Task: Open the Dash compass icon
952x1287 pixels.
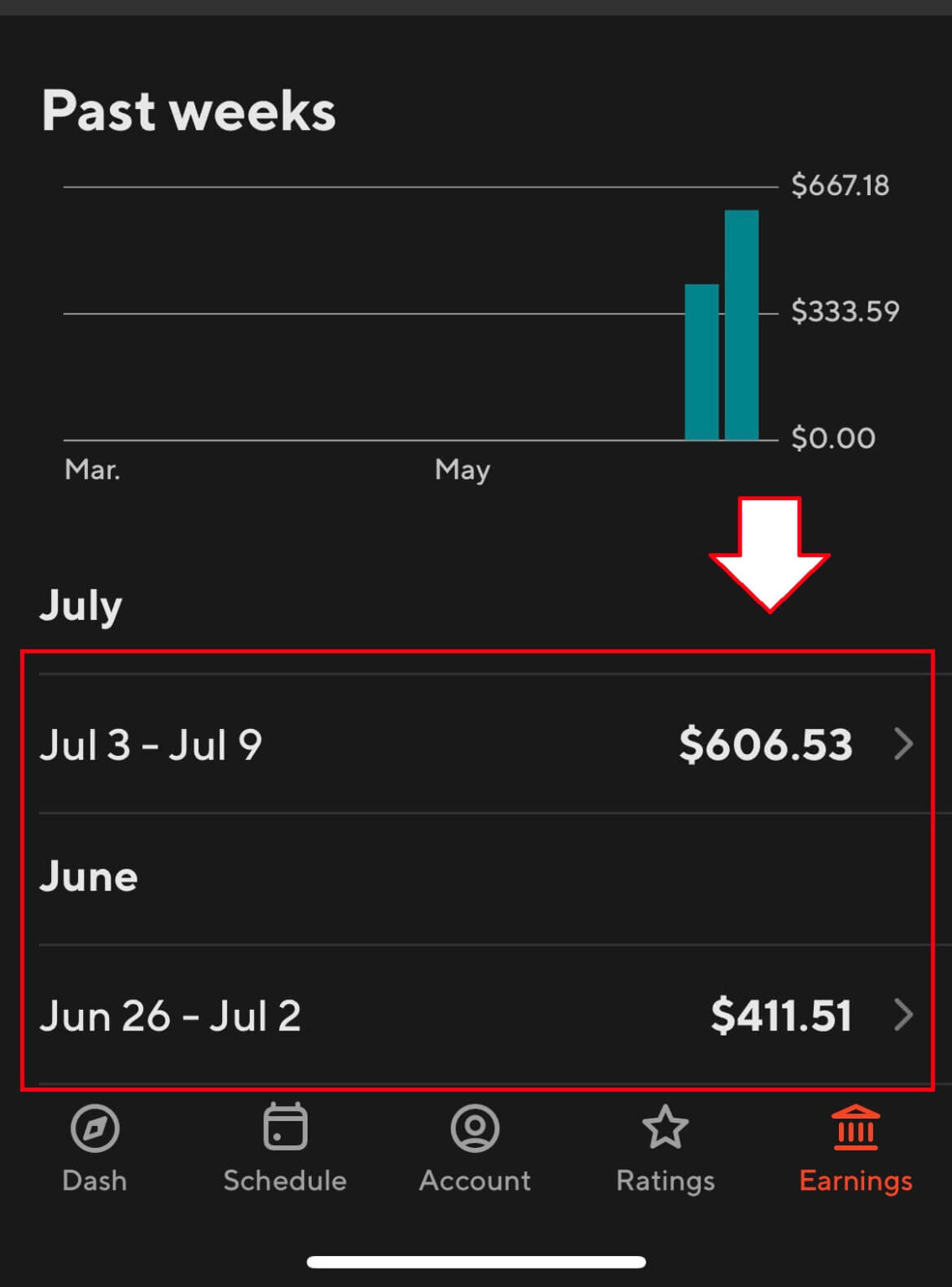Action: click(x=93, y=1127)
